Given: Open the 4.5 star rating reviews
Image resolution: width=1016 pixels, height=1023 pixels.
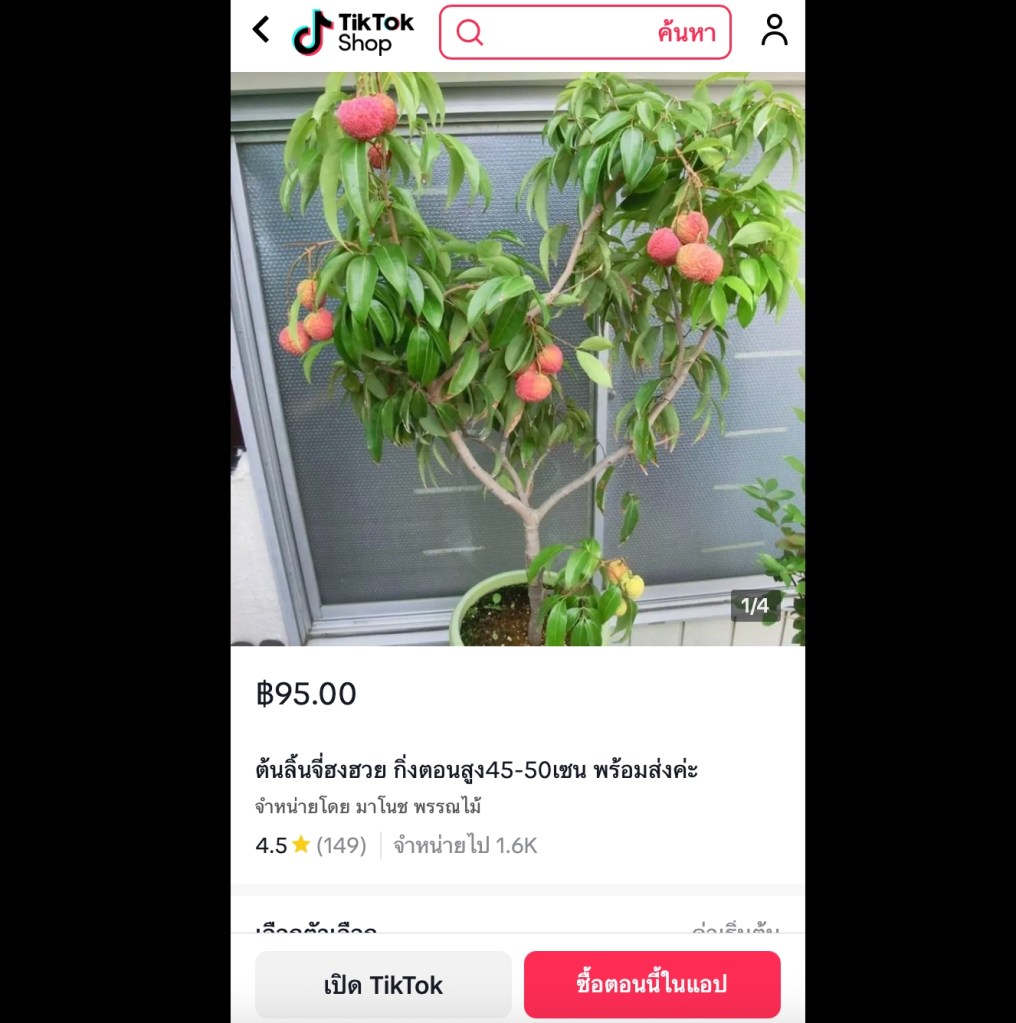Looking at the screenshot, I should [310, 846].
